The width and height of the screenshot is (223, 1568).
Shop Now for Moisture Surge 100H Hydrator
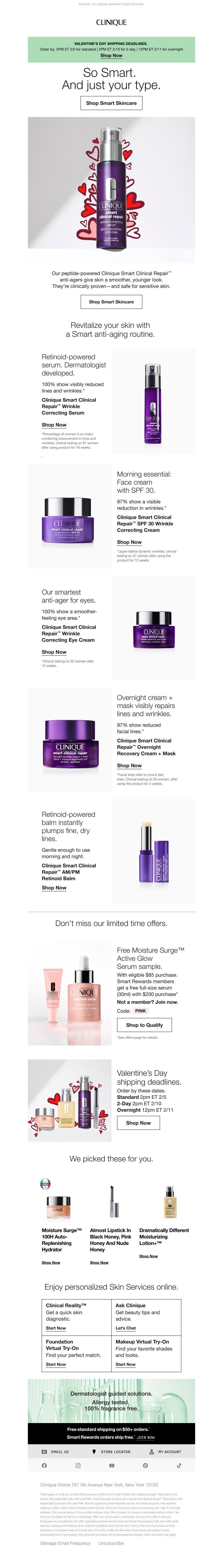click(x=51, y=1262)
